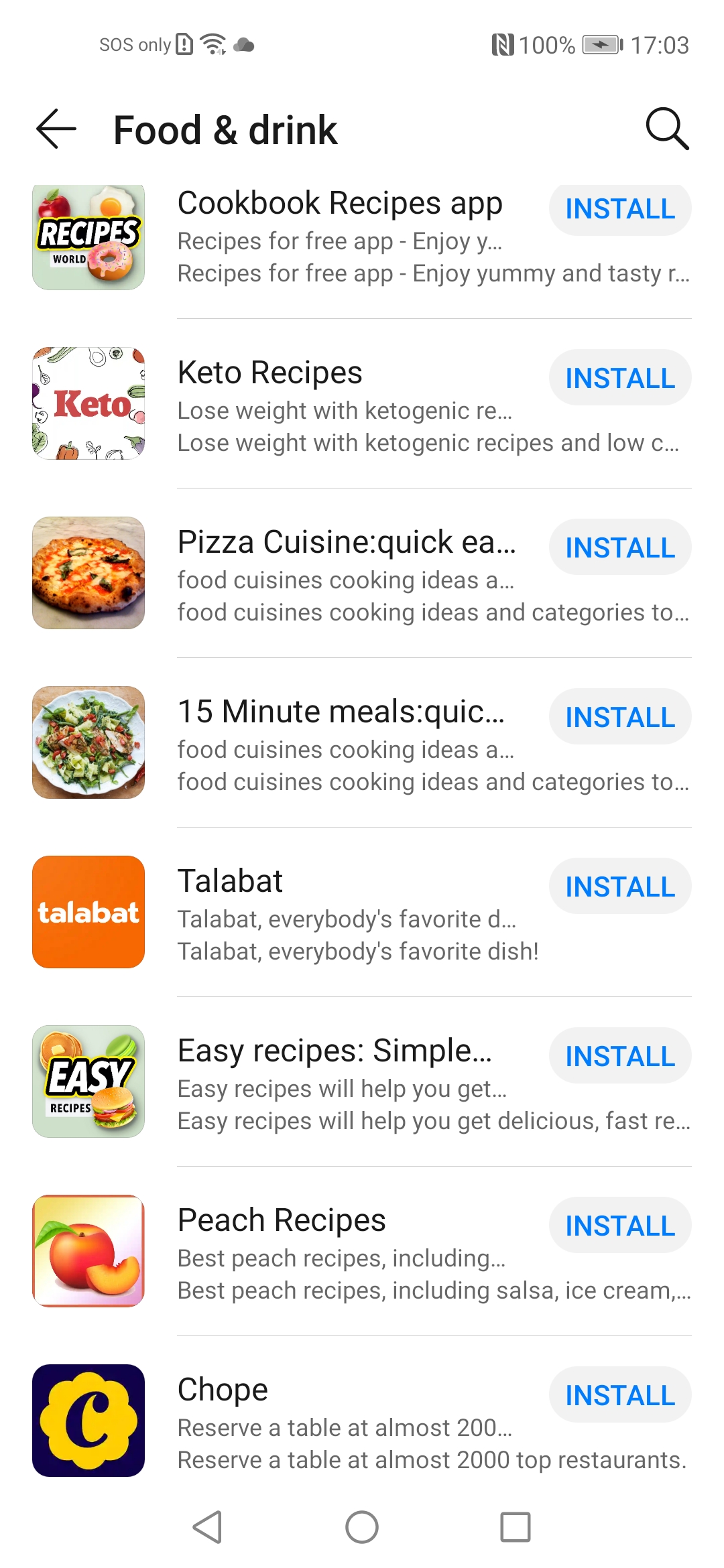Screen dimensions: 724x1568
Task: Install Pizza Cuisine app
Action: [620, 547]
